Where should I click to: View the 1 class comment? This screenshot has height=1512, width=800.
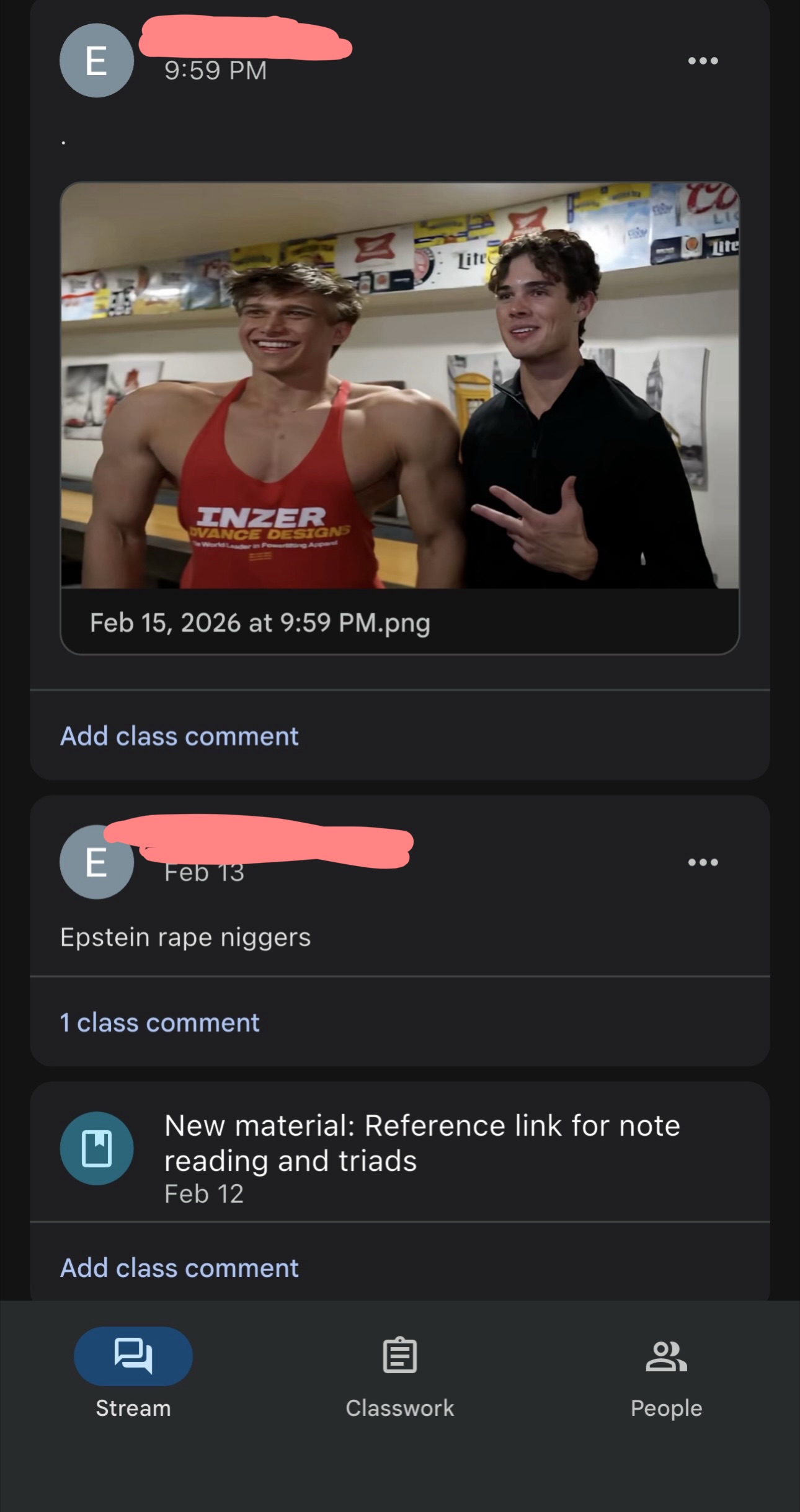tap(159, 1022)
